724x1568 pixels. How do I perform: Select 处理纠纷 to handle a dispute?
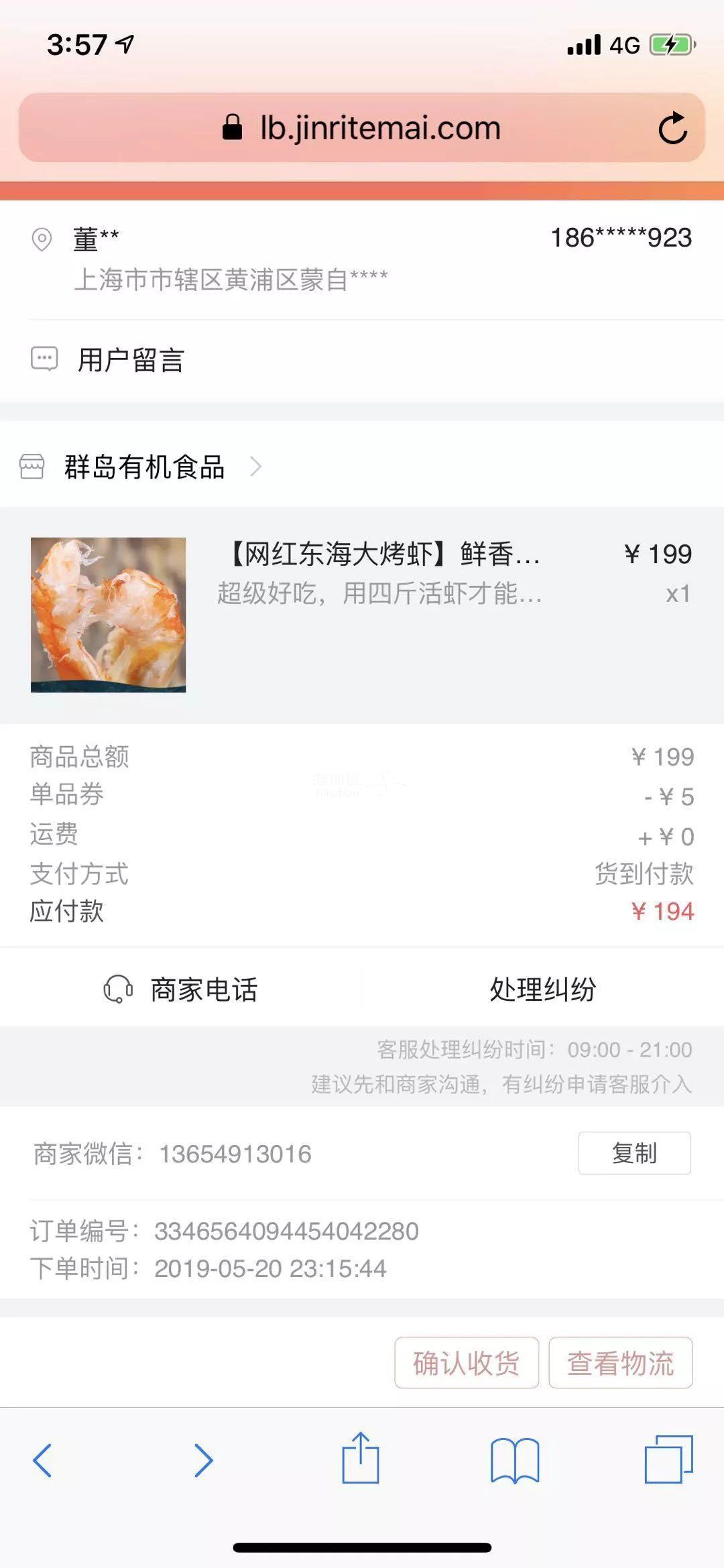[542, 989]
